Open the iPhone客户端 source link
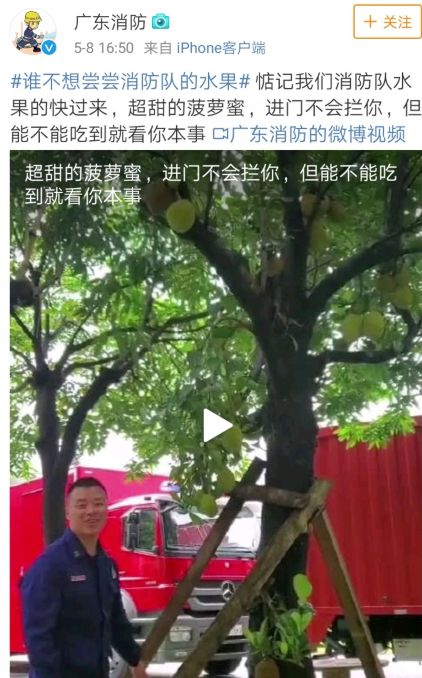The width and height of the screenshot is (422, 678). (221, 48)
